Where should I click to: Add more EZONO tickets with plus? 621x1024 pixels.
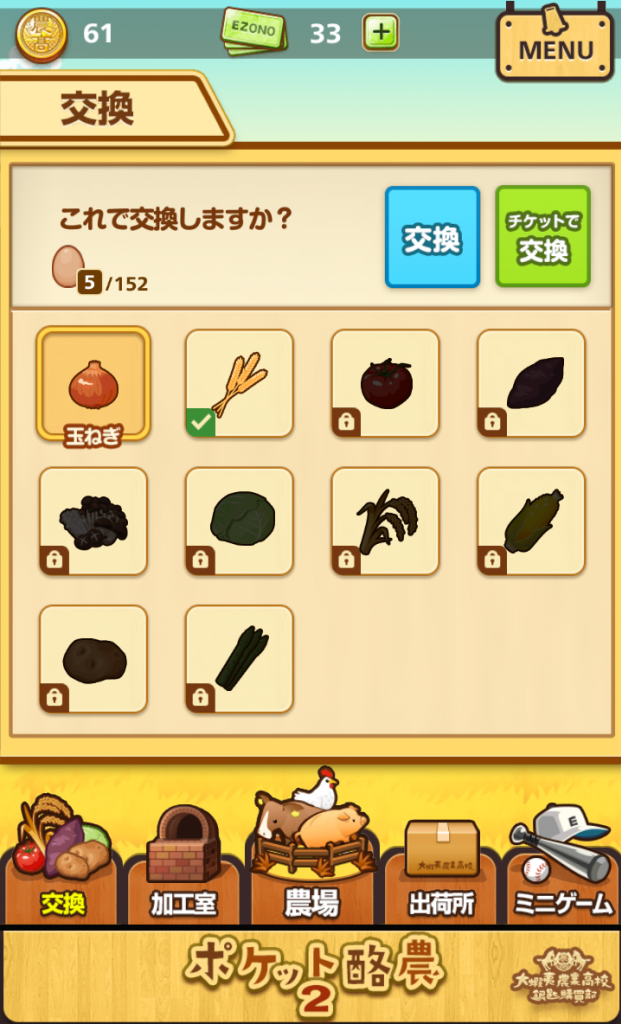(380, 33)
